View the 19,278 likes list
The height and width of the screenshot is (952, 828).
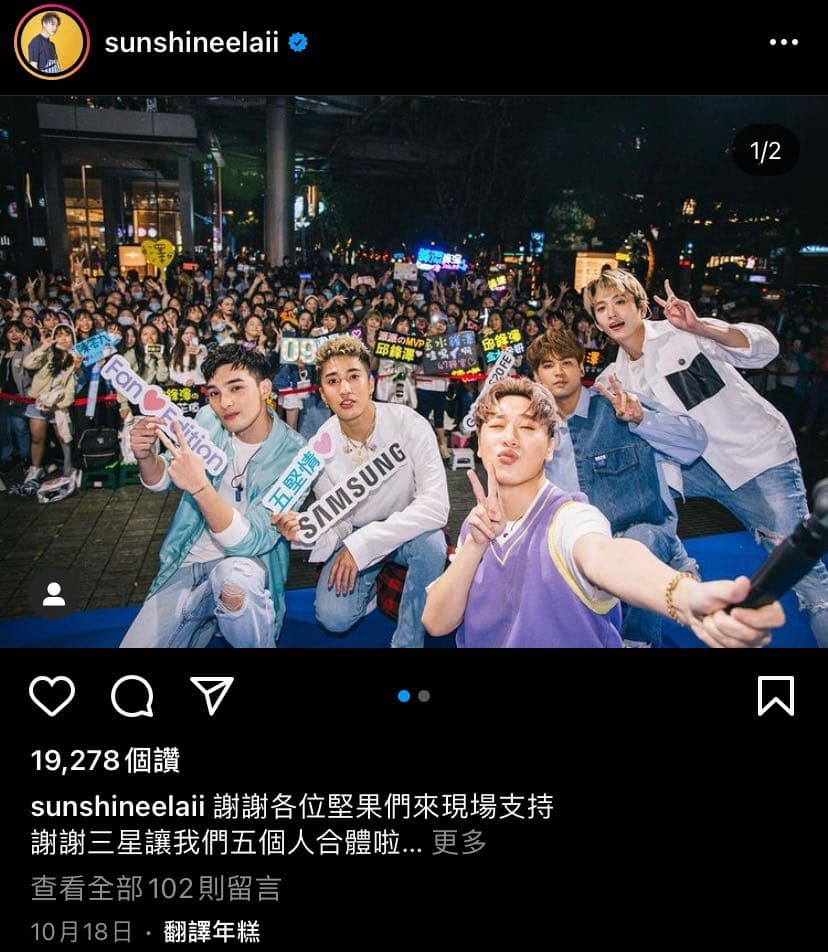(105, 761)
